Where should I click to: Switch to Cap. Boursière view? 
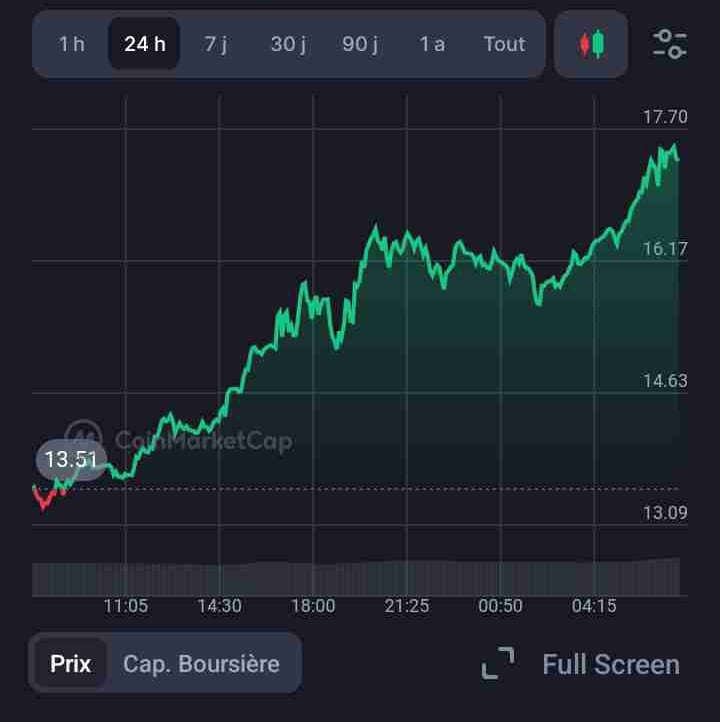pos(201,664)
